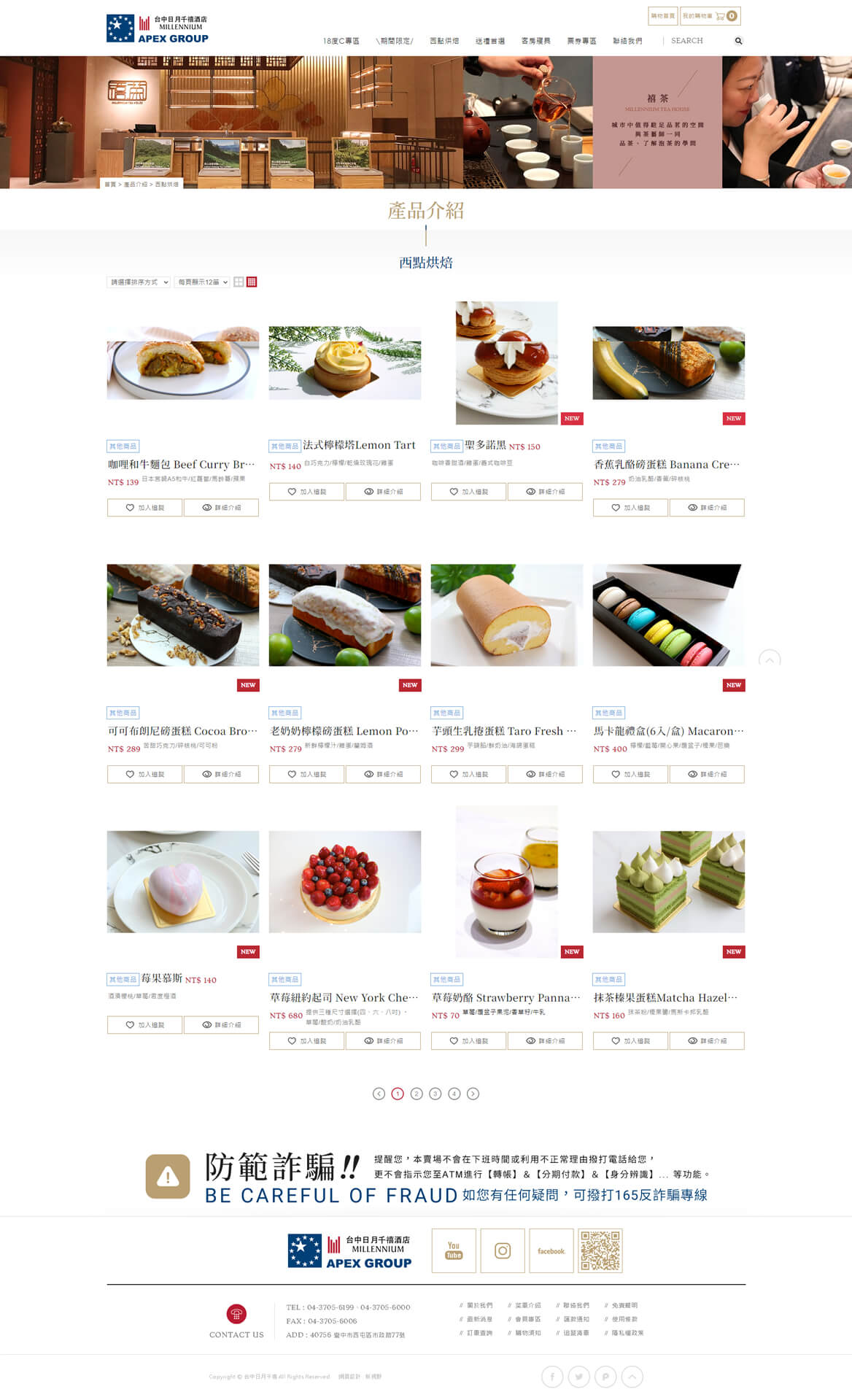Screen dimensions: 852x1400
Task: Switch to the large grid view icon
Action: (239, 282)
